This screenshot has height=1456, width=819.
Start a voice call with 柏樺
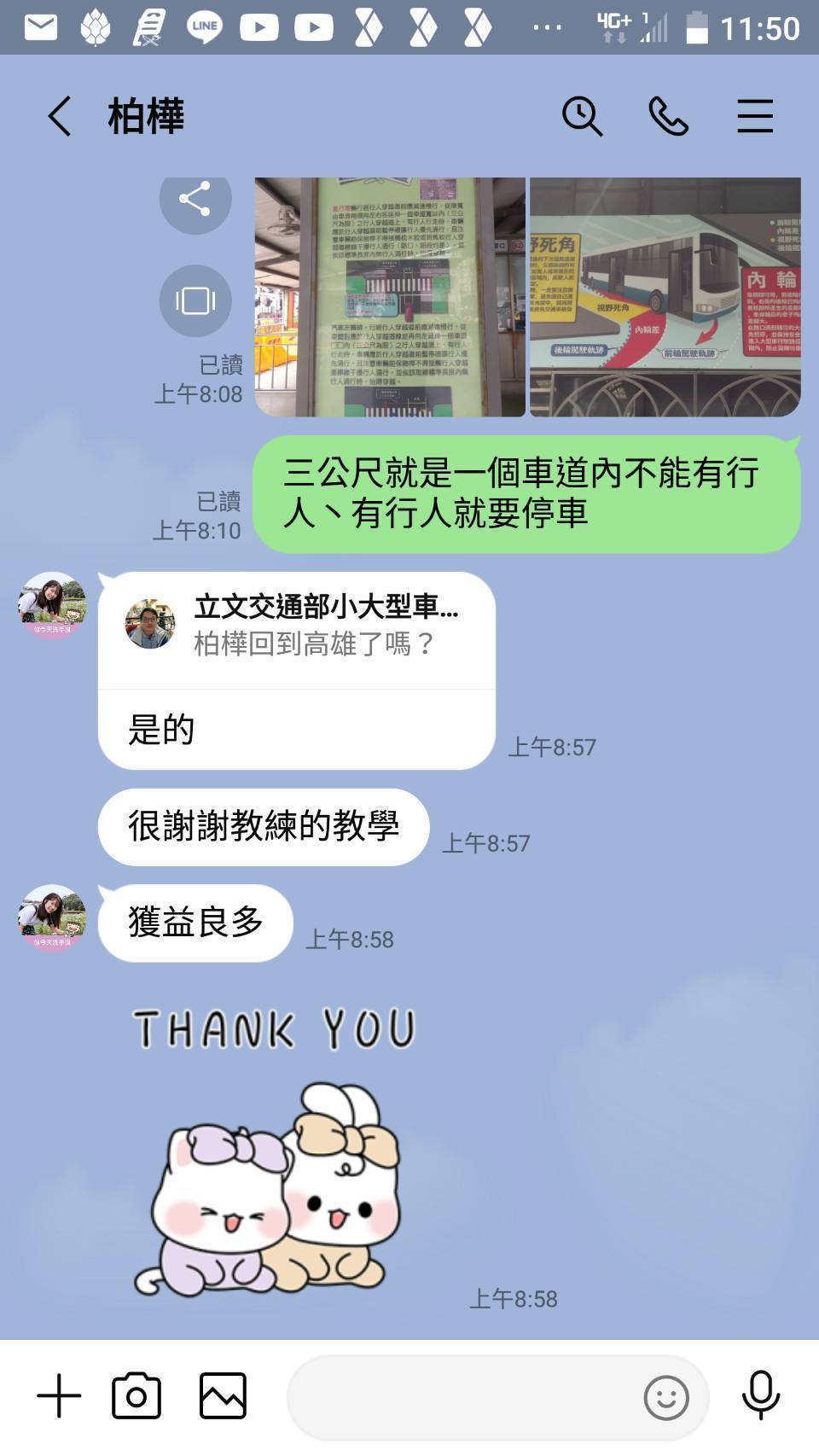(x=668, y=116)
